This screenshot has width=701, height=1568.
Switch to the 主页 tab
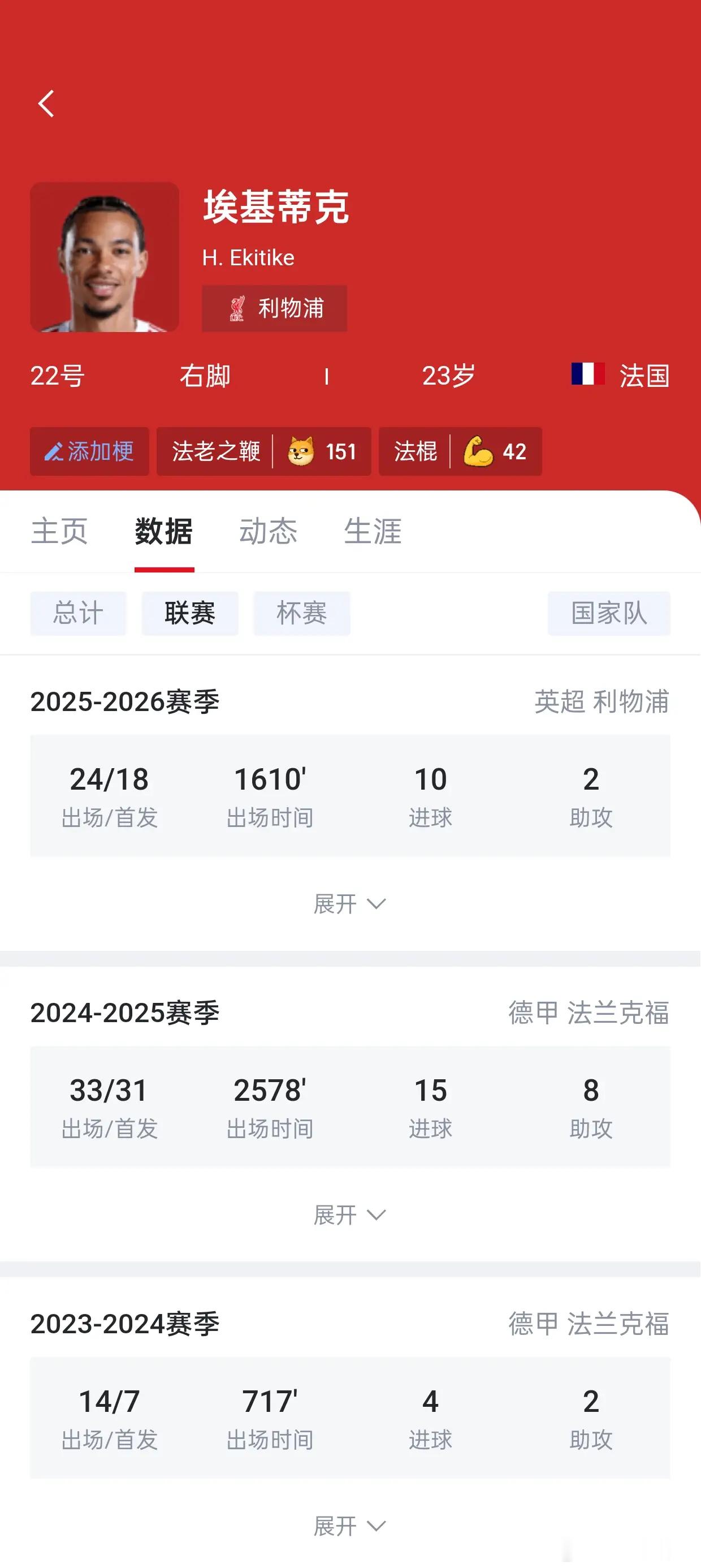[x=59, y=532]
